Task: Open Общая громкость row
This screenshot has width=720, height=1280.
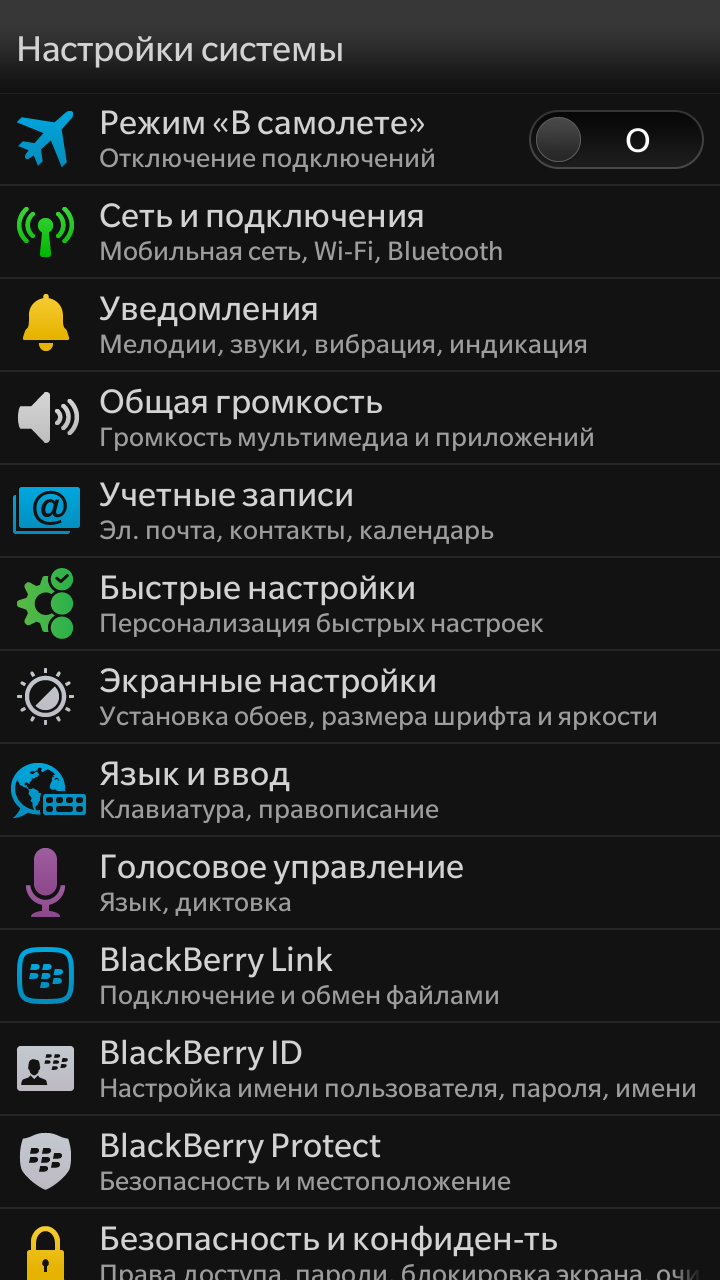Action: 360,418
